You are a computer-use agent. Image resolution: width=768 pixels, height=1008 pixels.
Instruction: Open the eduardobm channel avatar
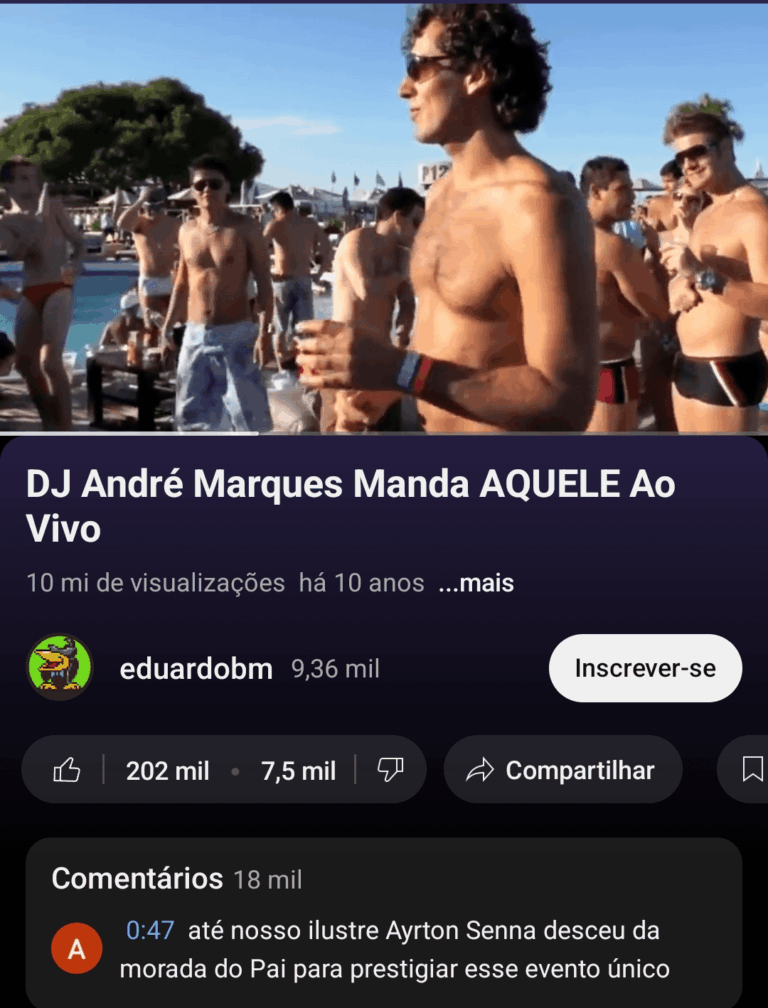coord(60,668)
